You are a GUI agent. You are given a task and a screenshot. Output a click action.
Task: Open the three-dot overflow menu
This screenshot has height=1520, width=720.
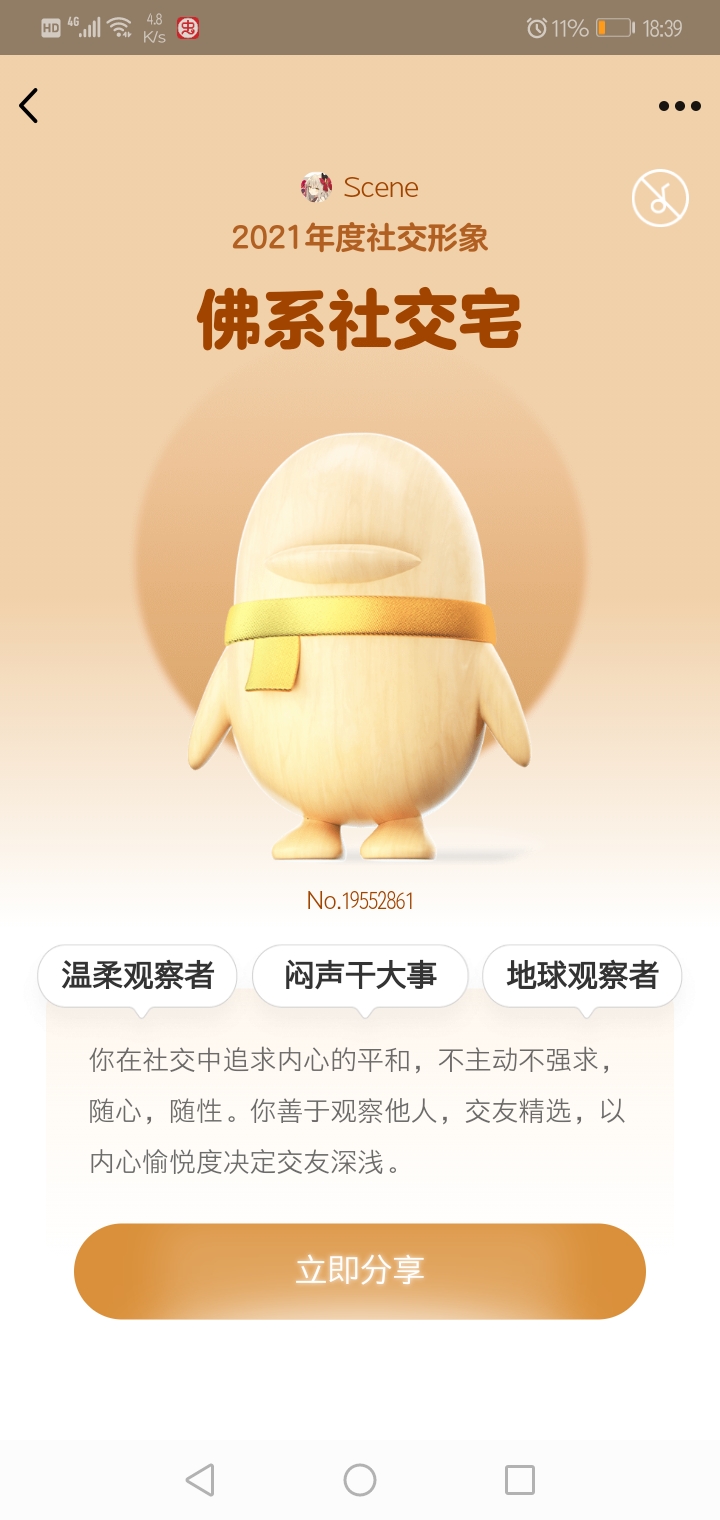(679, 106)
